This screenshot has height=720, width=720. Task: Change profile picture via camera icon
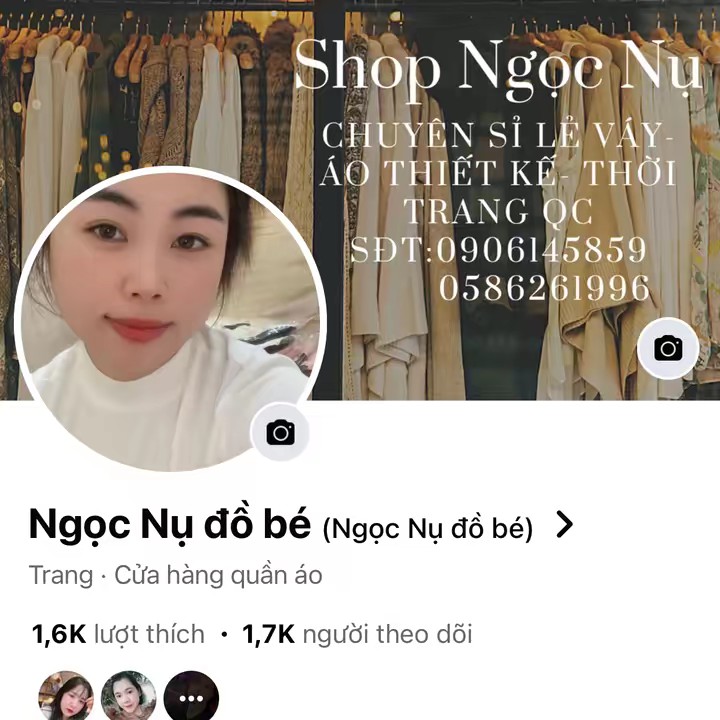click(x=280, y=432)
